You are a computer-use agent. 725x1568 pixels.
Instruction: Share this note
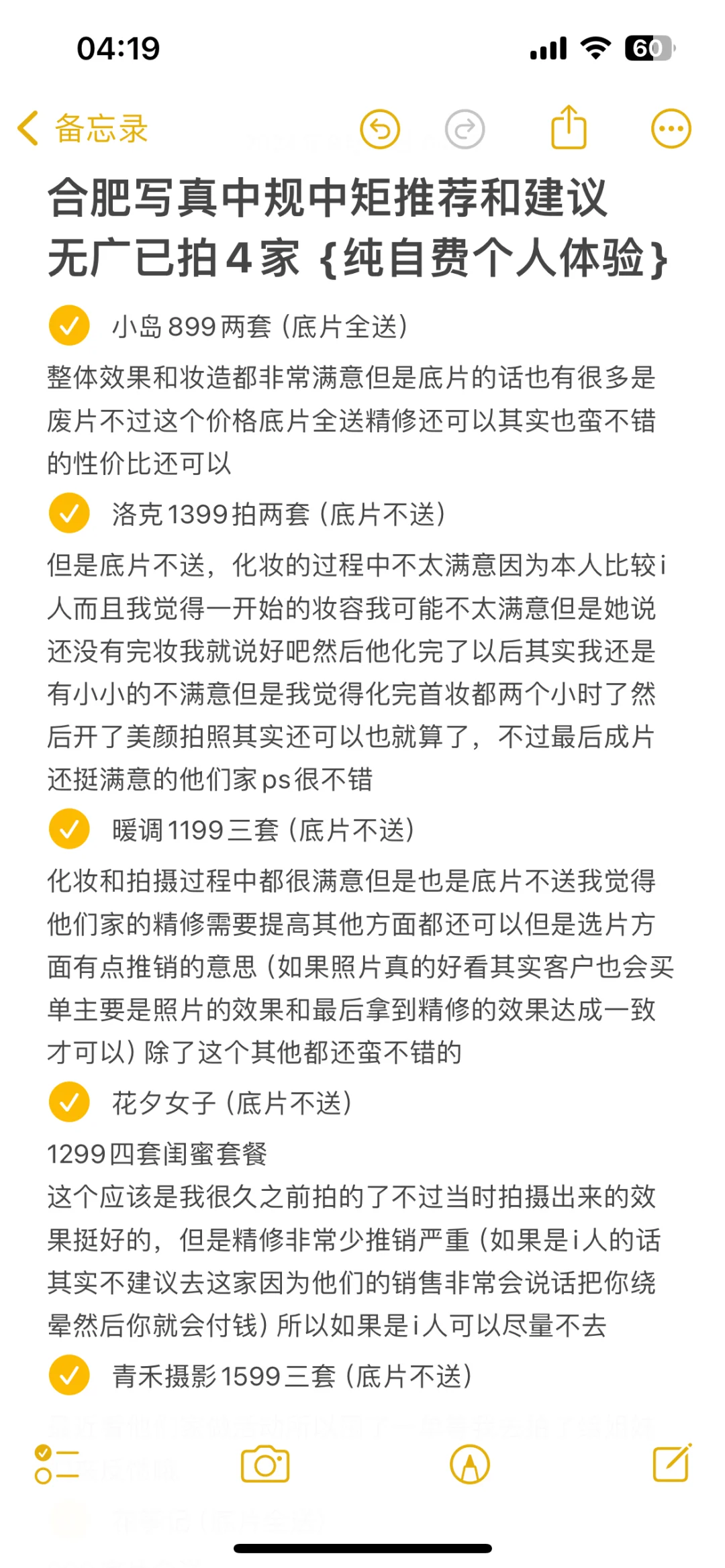coord(569,127)
